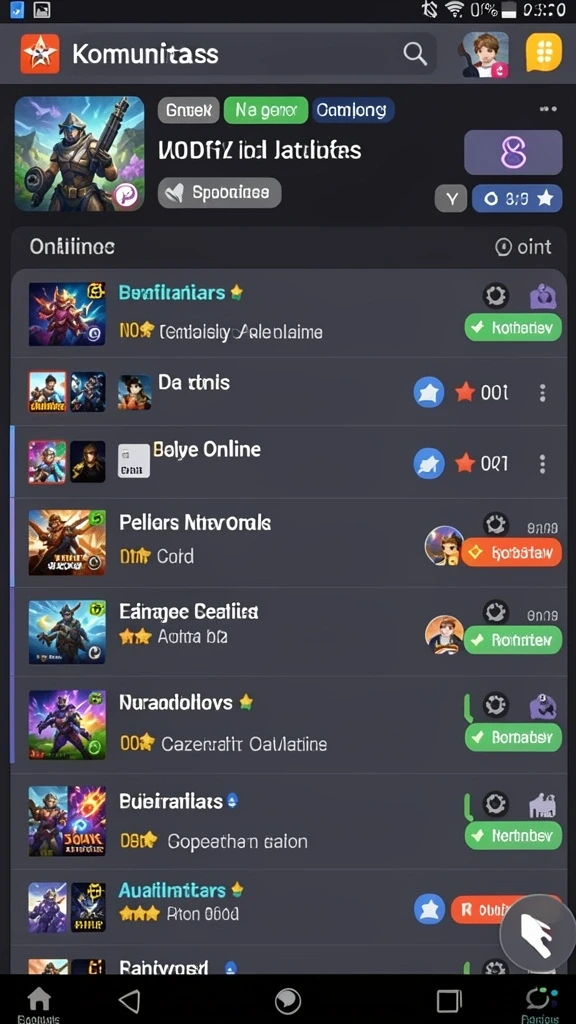Image resolution: width=576 pixels, height=1024 pixels.
Task: Open more options for "Bolye Online"
Action: [x=542, y=464]
